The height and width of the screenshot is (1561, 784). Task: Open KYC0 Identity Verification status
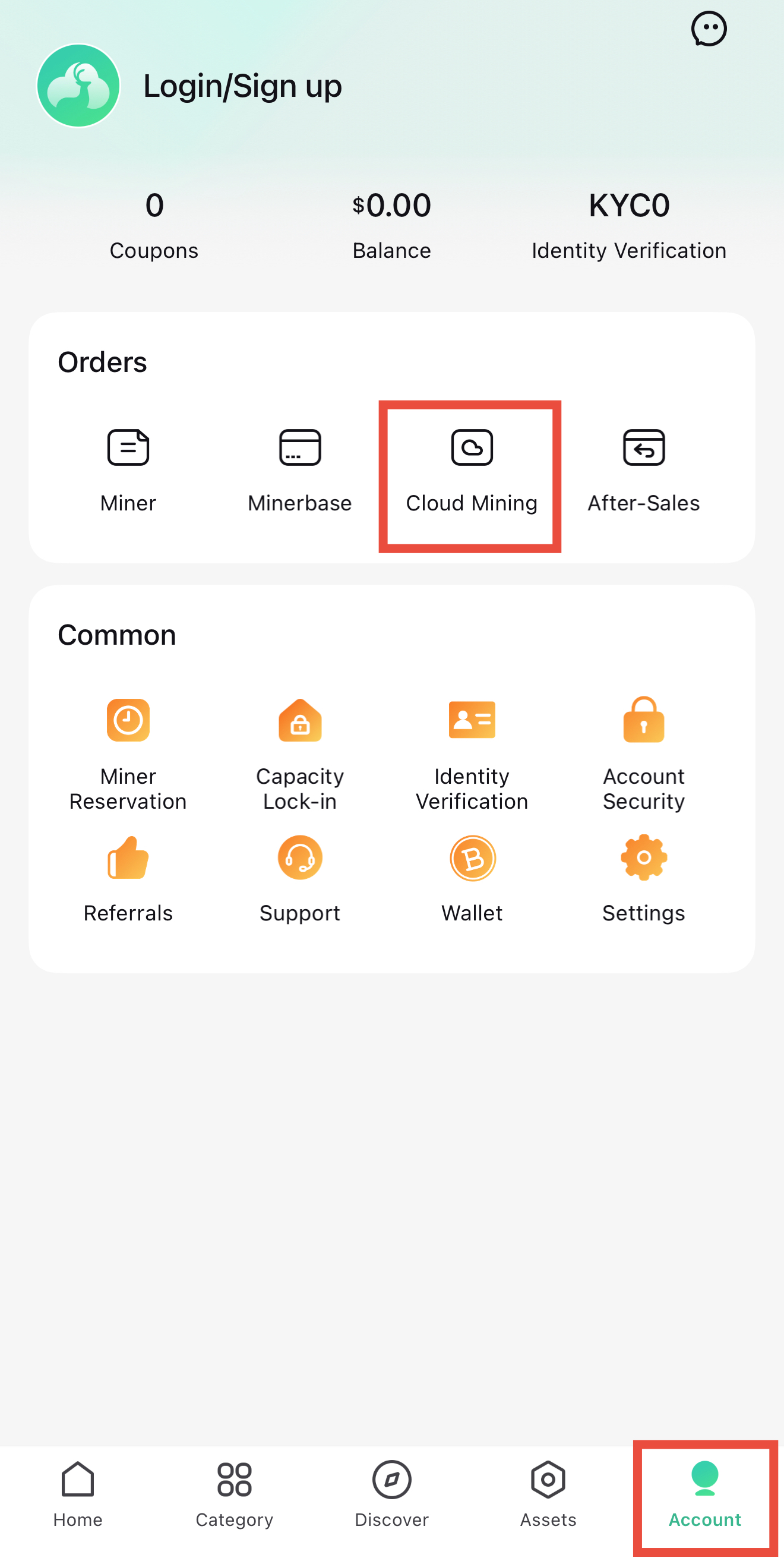coord(629,225)
